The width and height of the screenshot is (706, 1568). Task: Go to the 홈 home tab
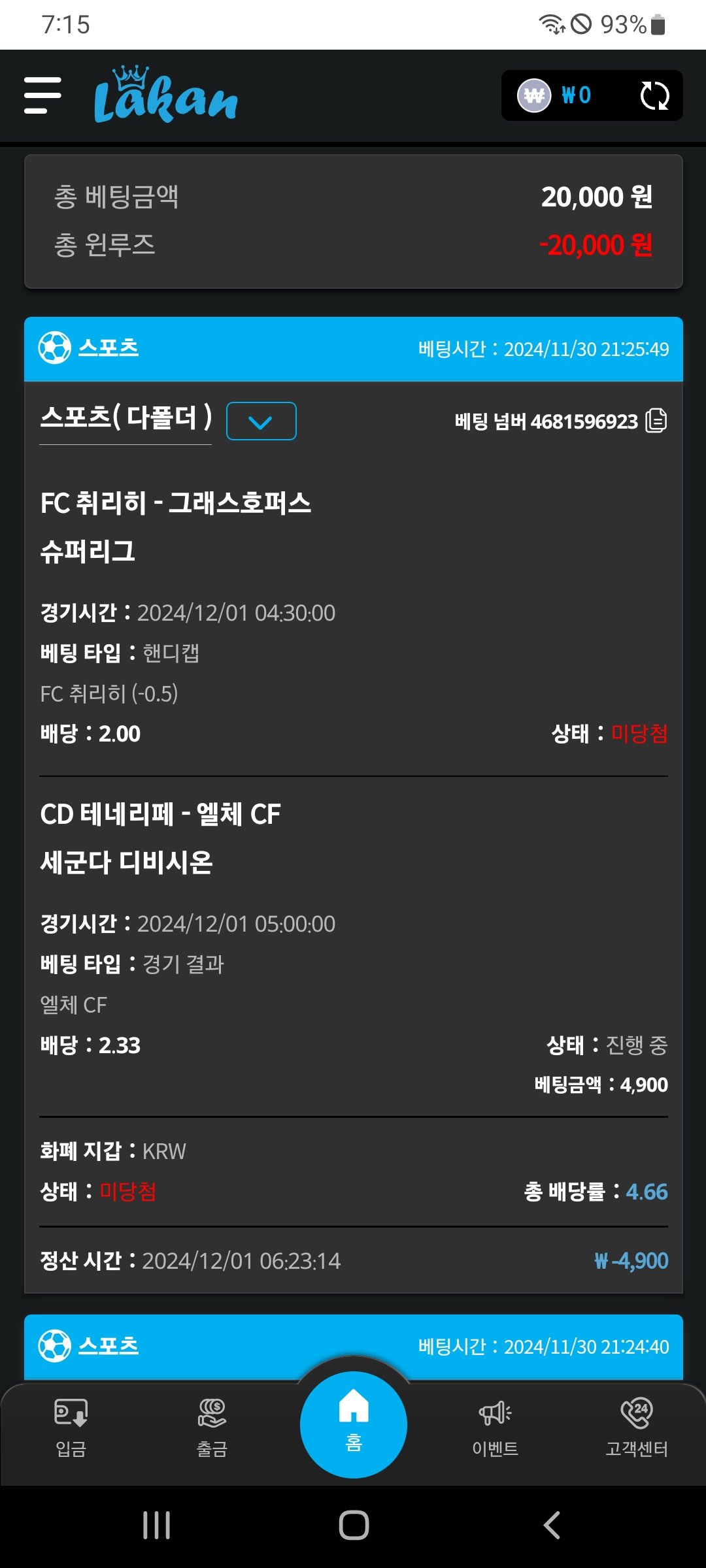point(353,1424)
